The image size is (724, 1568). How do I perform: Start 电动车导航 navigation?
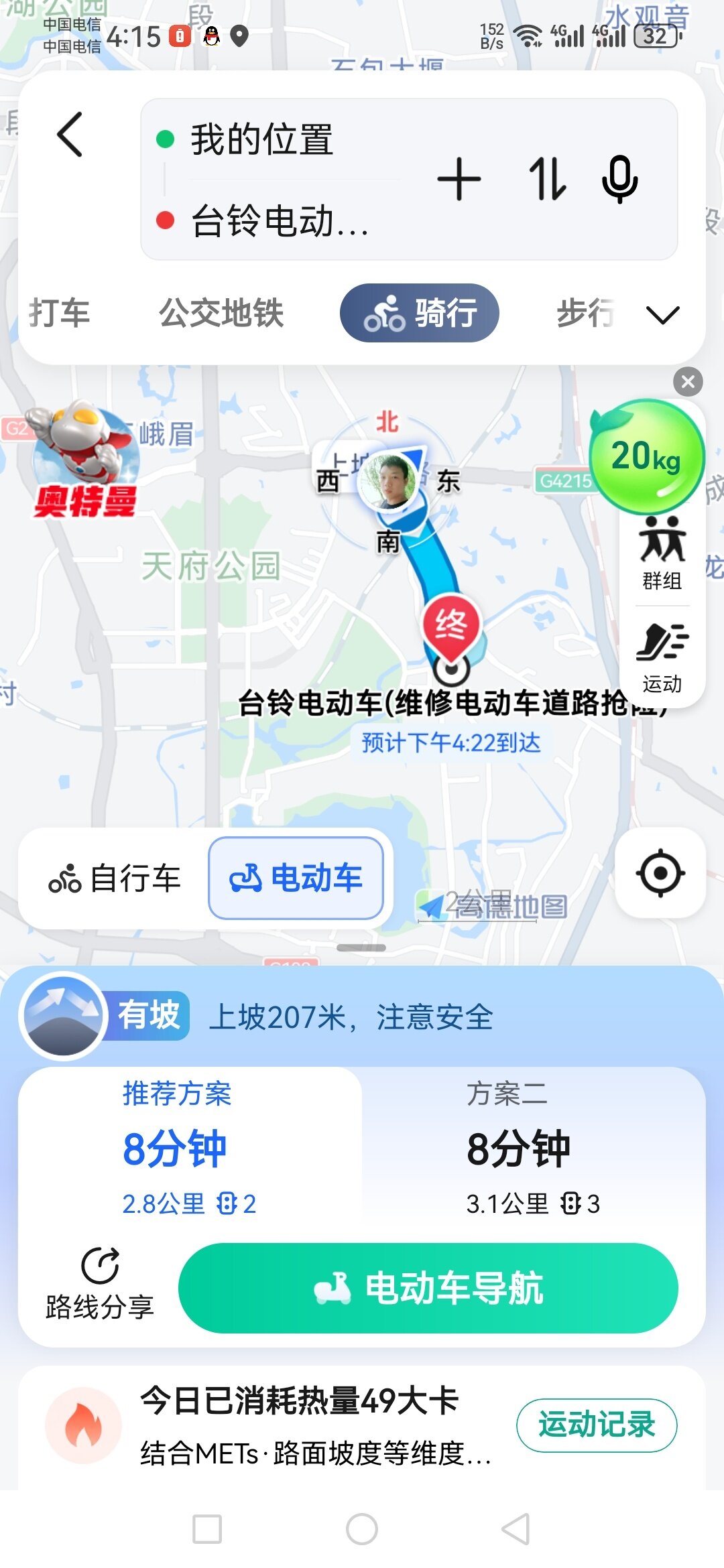[x=428, y=1288]
